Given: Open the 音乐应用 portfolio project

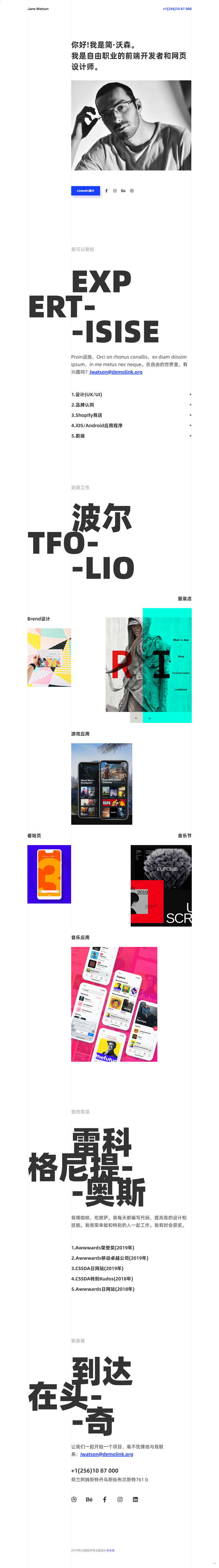Looking at the screenshot, I should click(115, 1004).
